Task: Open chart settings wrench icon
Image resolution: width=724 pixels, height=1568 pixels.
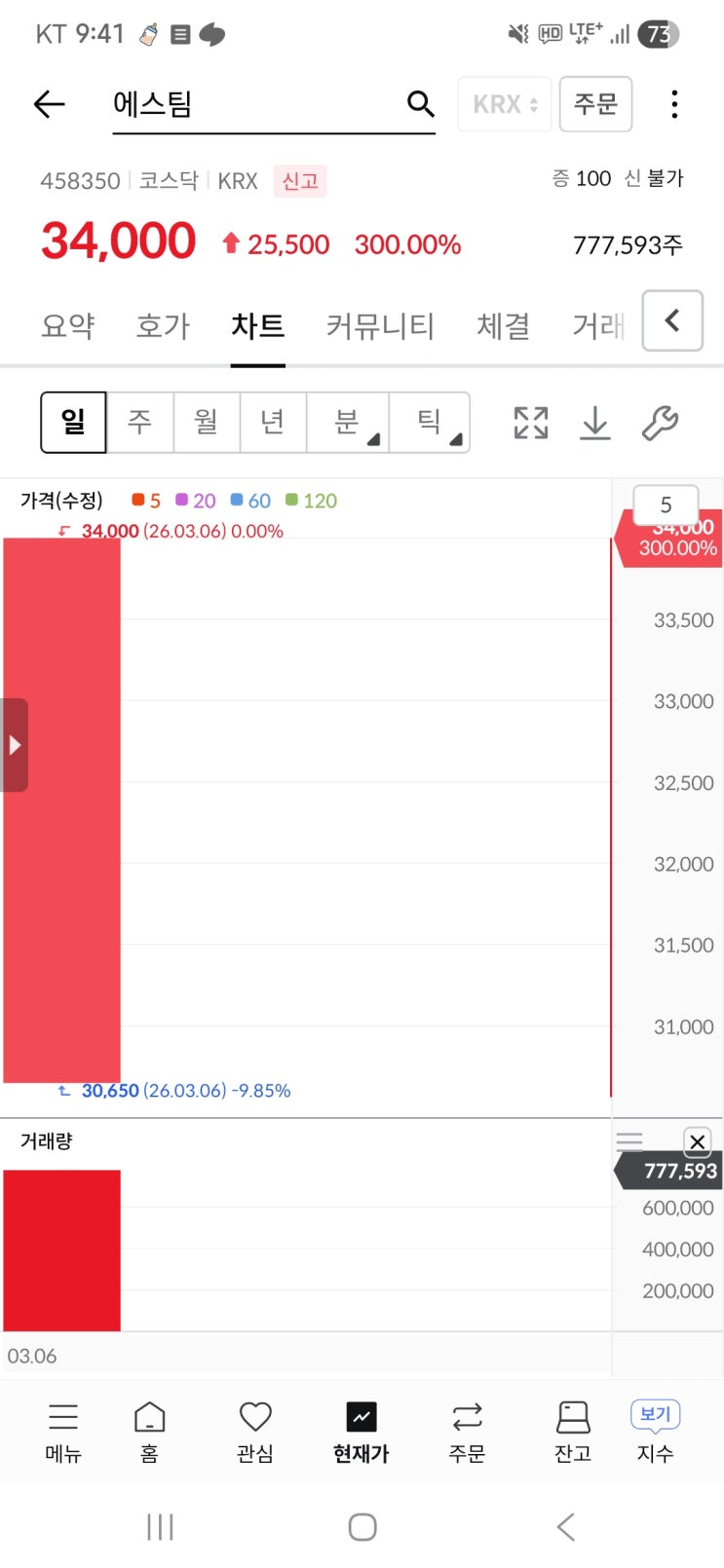Action: (660, 423)
